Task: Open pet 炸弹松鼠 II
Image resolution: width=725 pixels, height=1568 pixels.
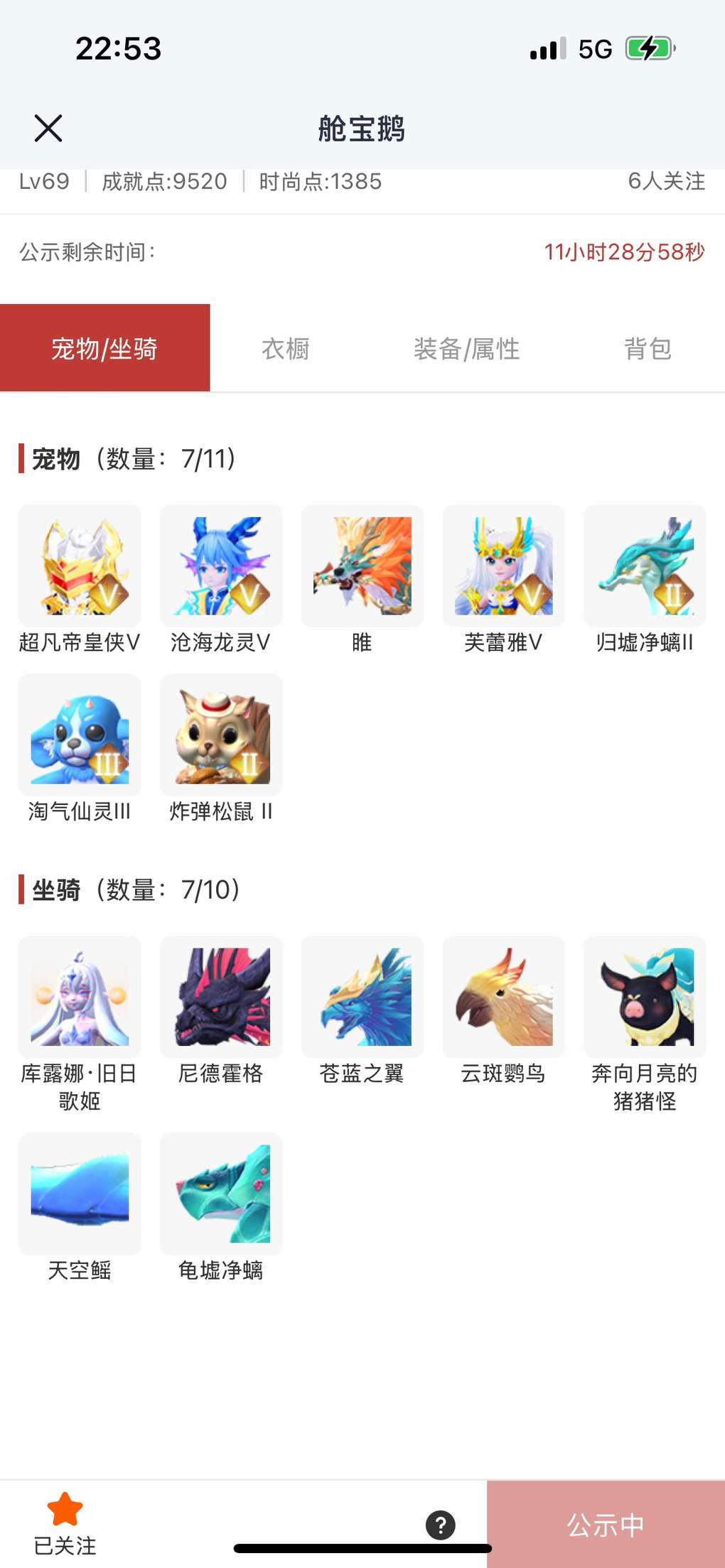Action: tap(221, 735)
